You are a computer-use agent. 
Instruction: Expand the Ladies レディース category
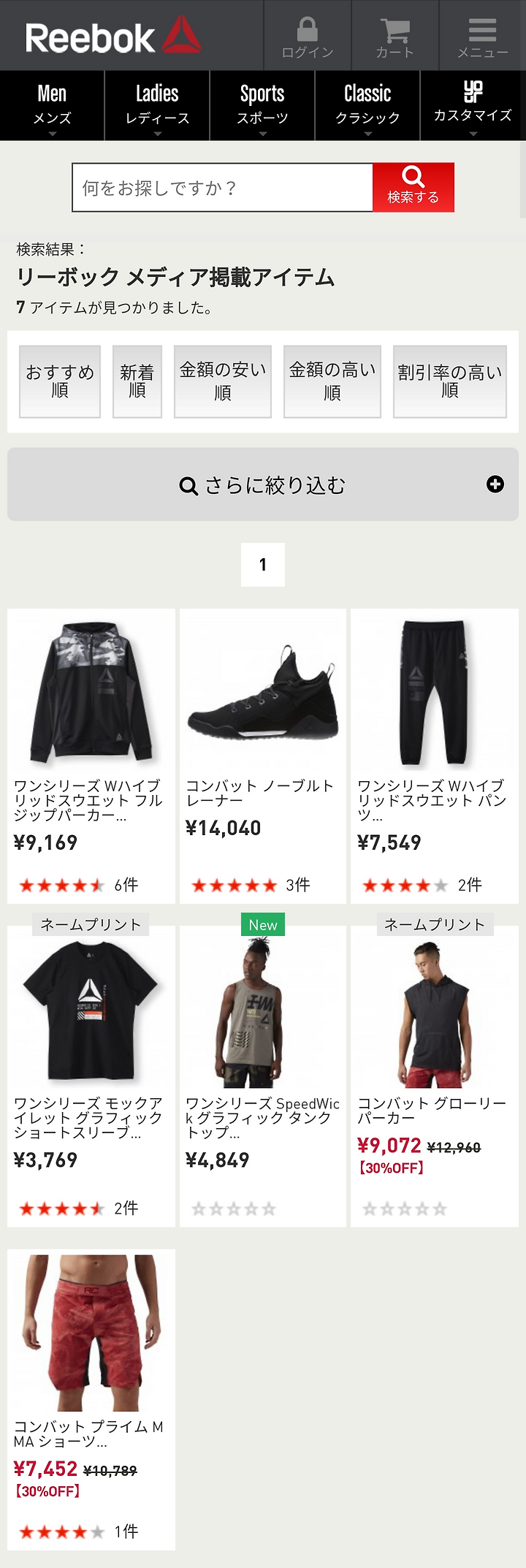[x=157, y=105]
